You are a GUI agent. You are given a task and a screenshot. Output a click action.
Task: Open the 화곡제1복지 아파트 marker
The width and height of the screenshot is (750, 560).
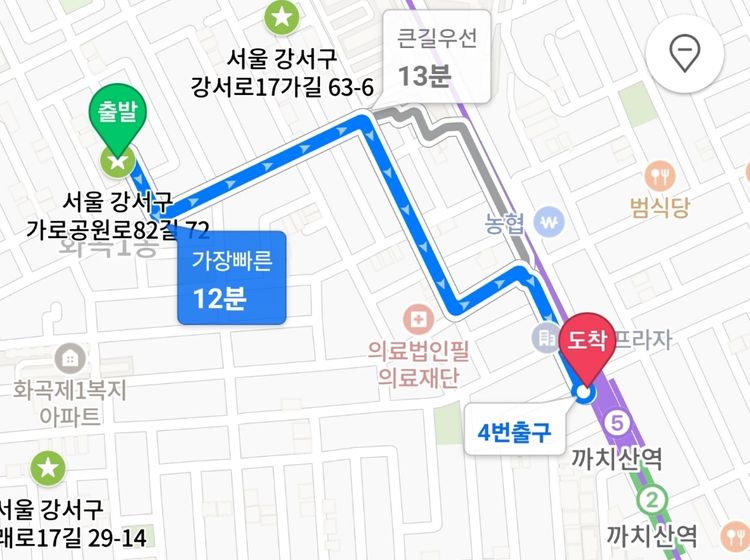click(70, 356)
